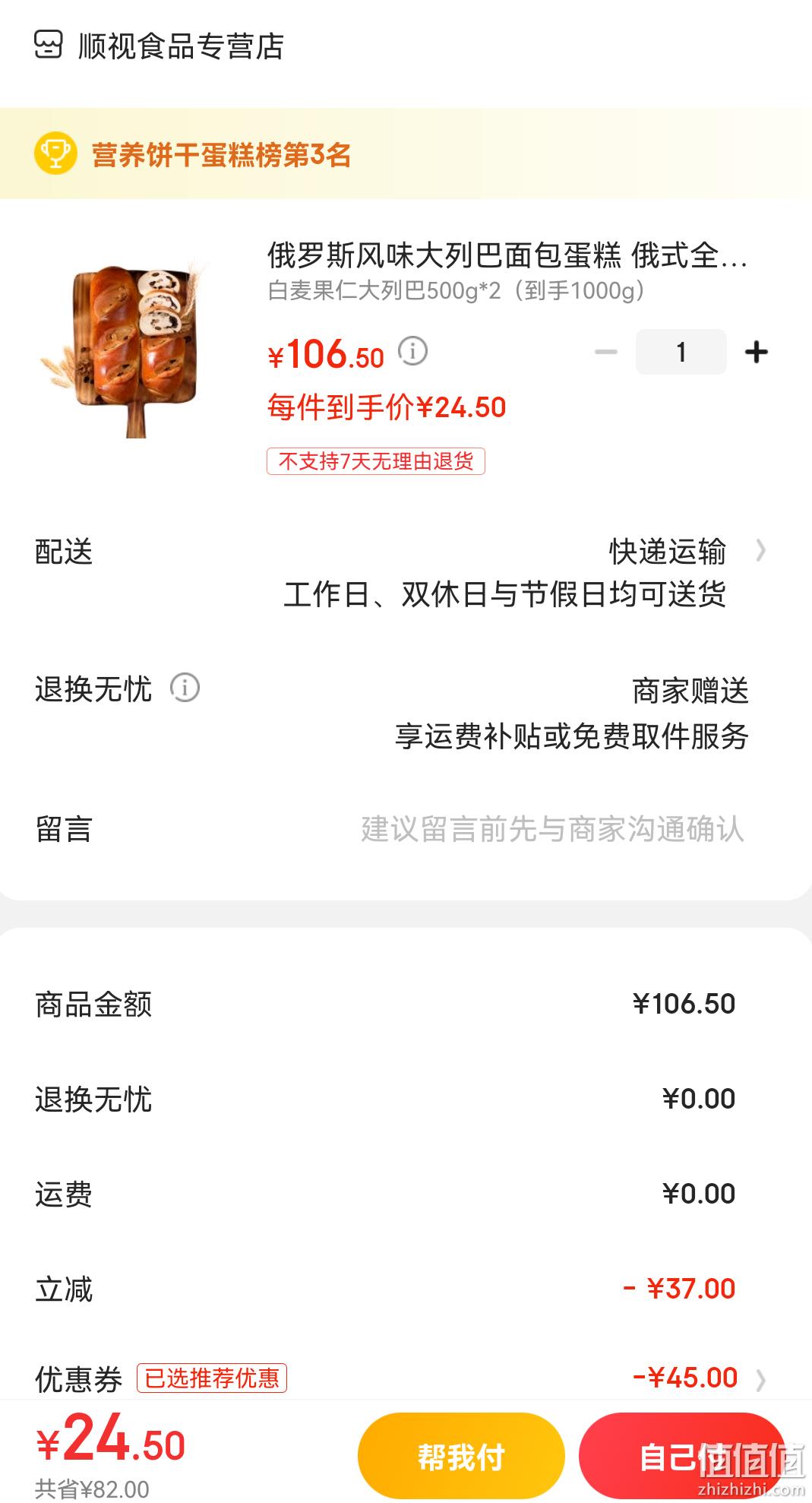Pay yourself with the red 自己付 button
The width and height of the screenshot is (812, 1503).
coord(682,1456)
